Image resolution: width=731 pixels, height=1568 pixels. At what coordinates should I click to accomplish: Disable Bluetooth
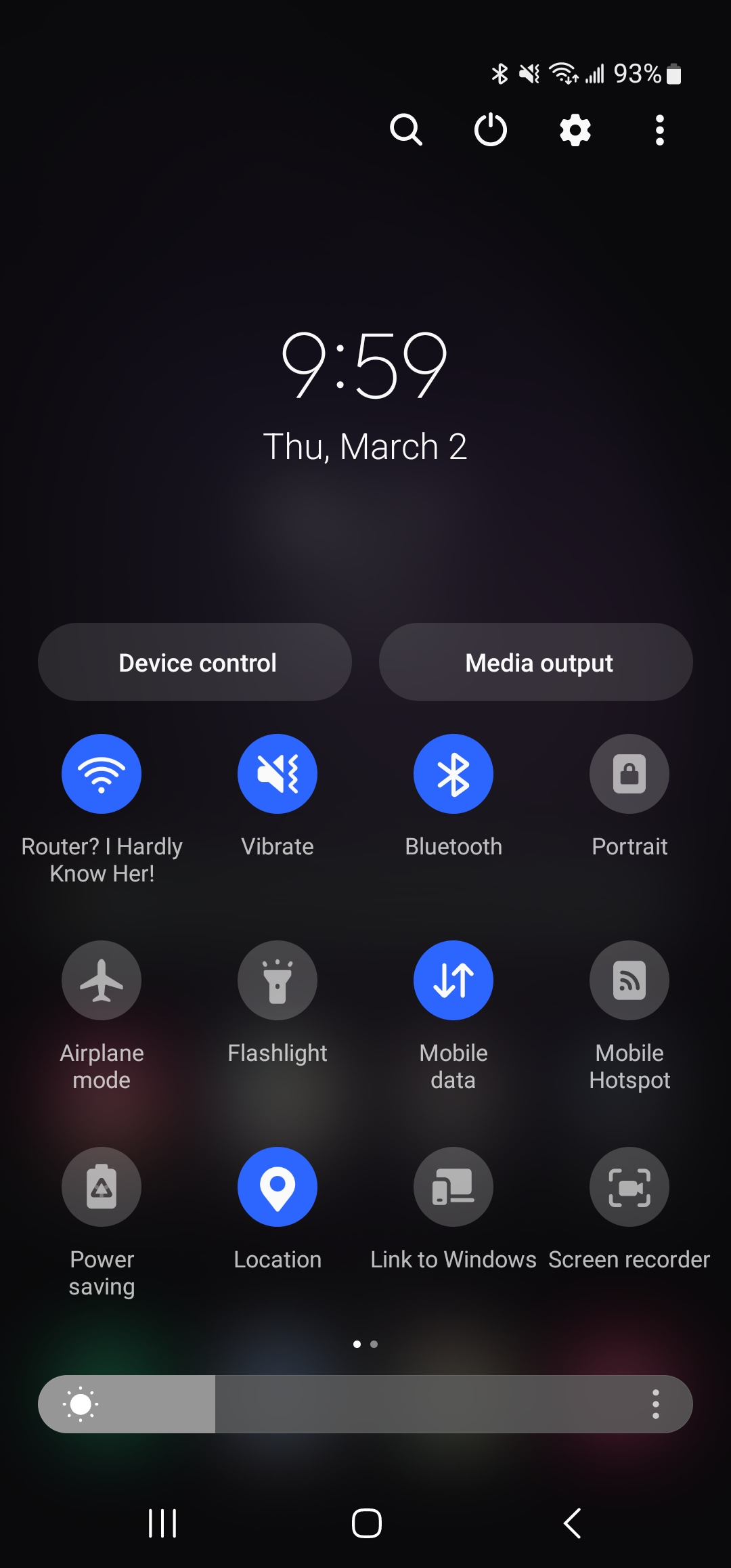click(453, 774)
